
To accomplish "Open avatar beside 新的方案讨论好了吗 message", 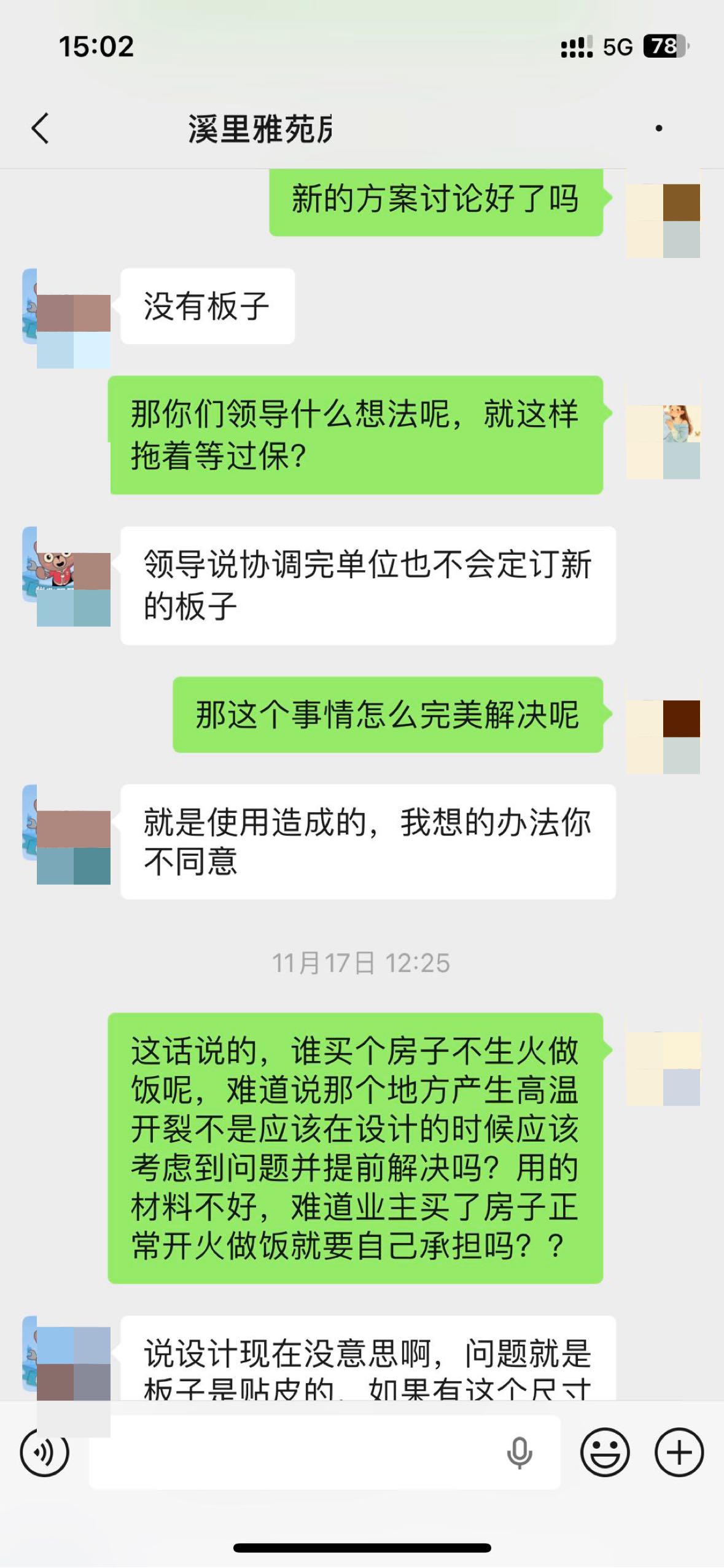I will 663,212.
